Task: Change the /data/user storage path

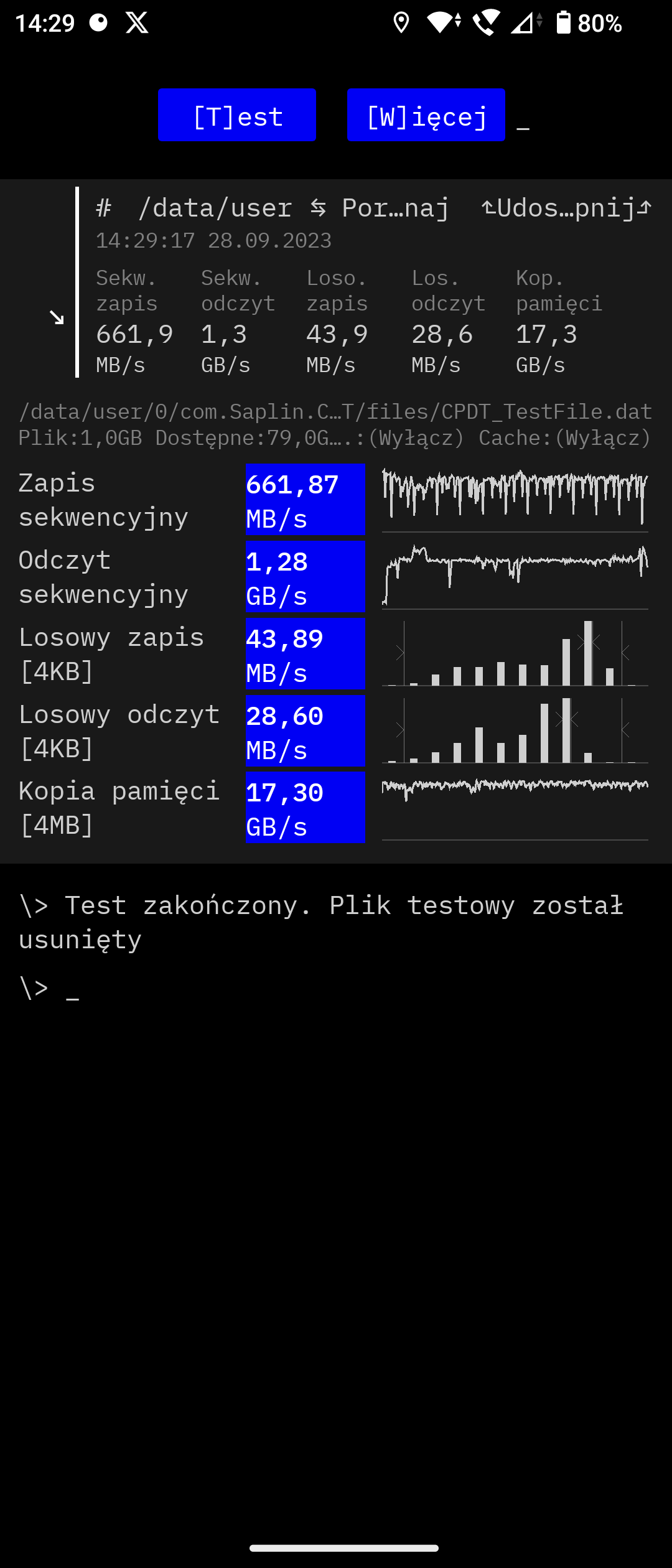Action: [215, 208]
